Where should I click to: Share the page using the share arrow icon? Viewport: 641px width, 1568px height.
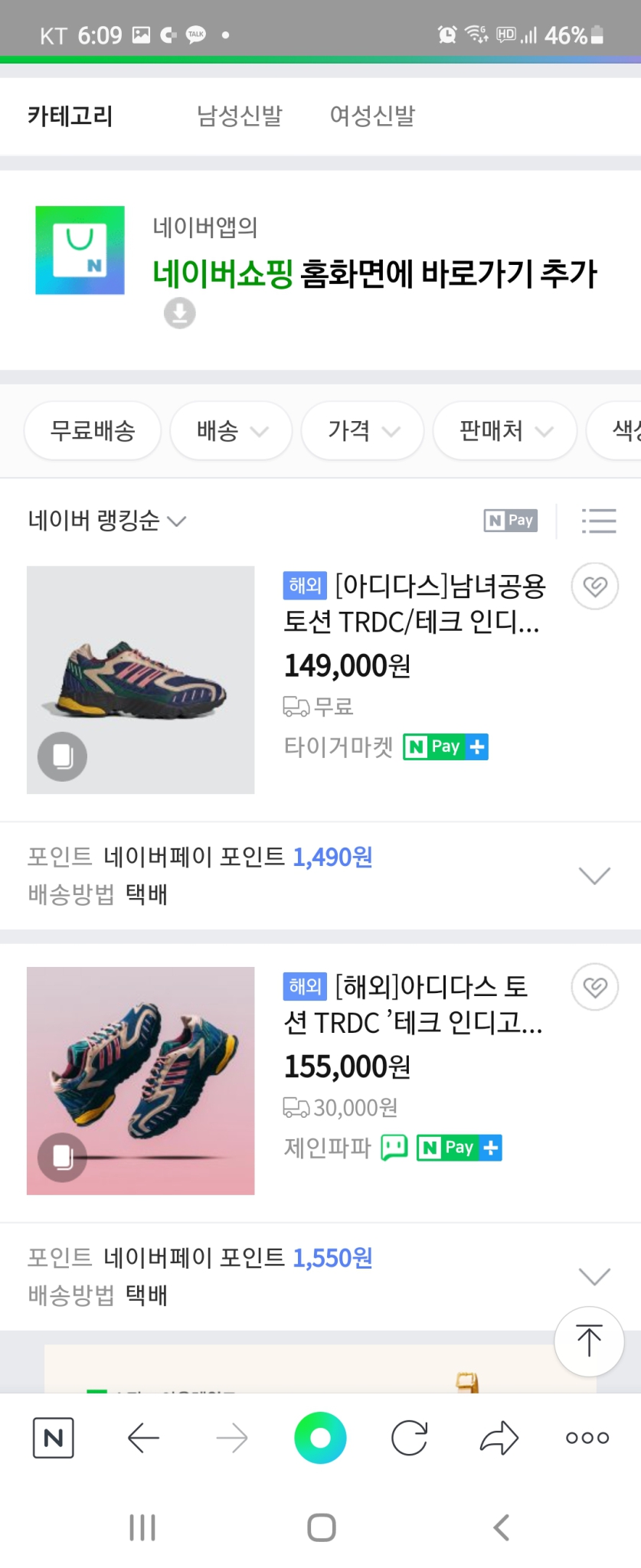(x=499, y=1437)
